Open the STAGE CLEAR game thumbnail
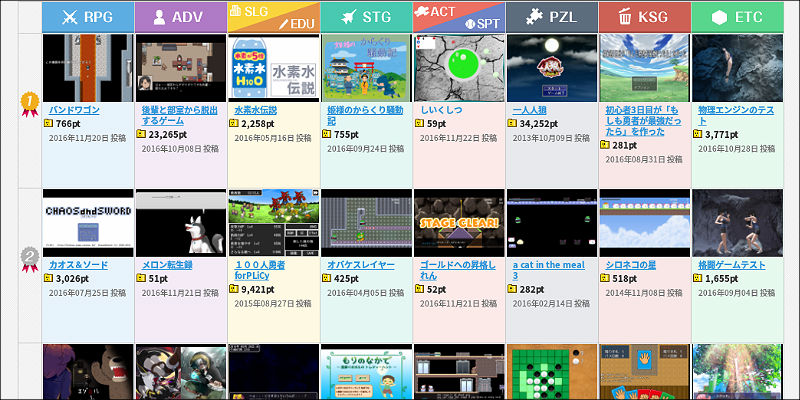This screenshot has width=800, height=400. point(459,223)
